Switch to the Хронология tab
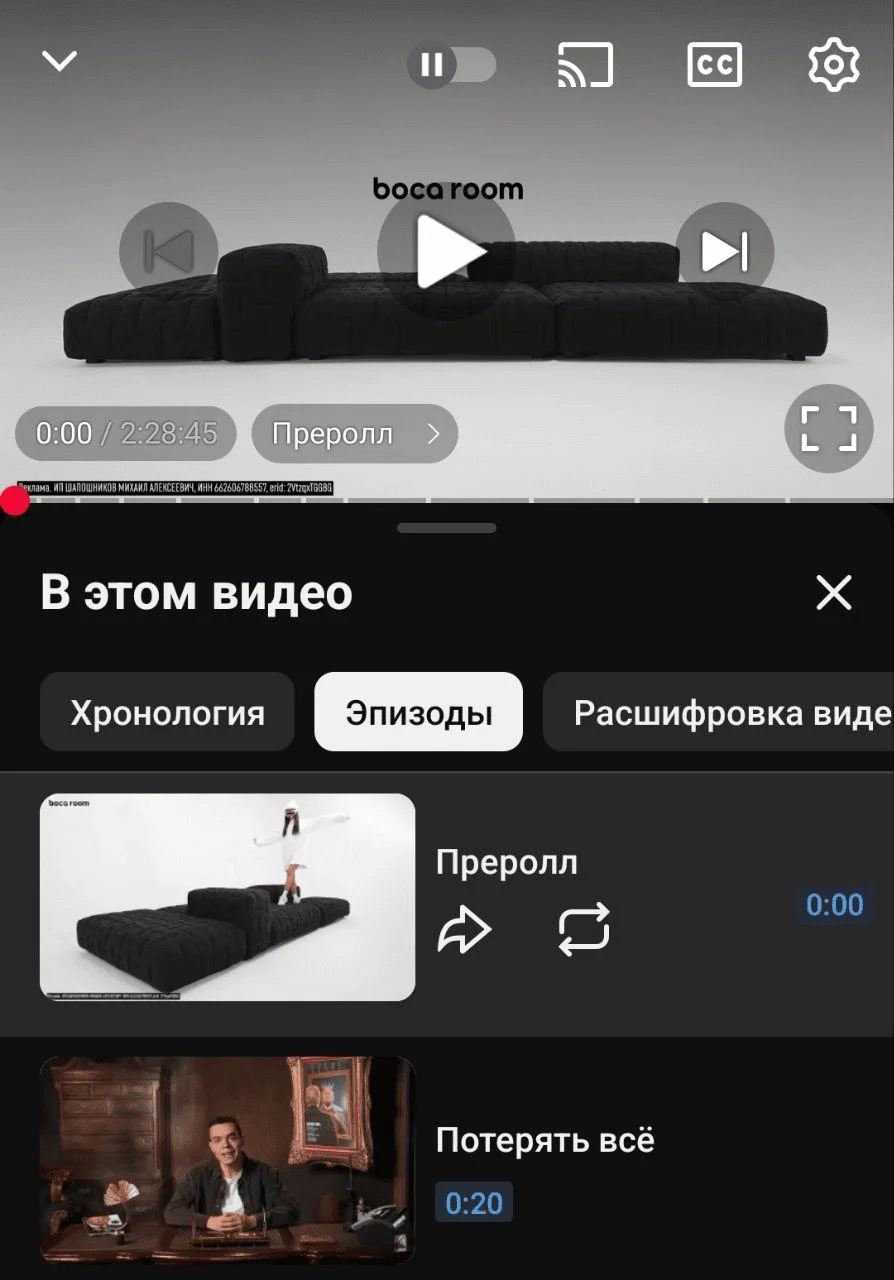This screenshot has width=894, height=1280. 167,712
